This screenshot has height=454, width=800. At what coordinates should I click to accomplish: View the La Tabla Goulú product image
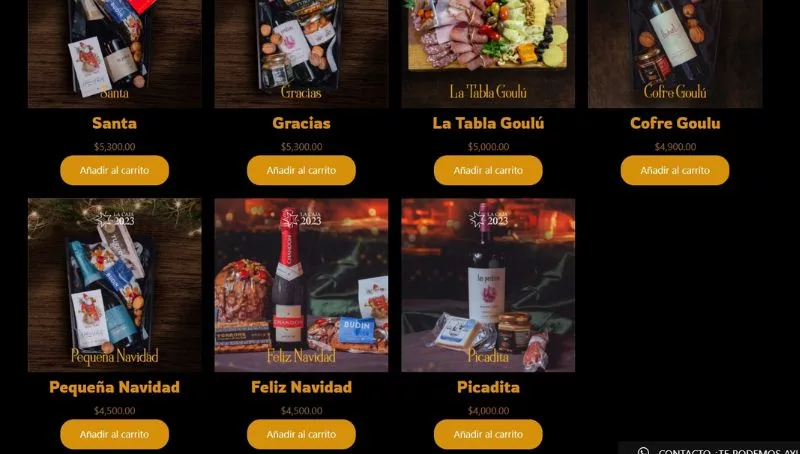coord(488,50)
